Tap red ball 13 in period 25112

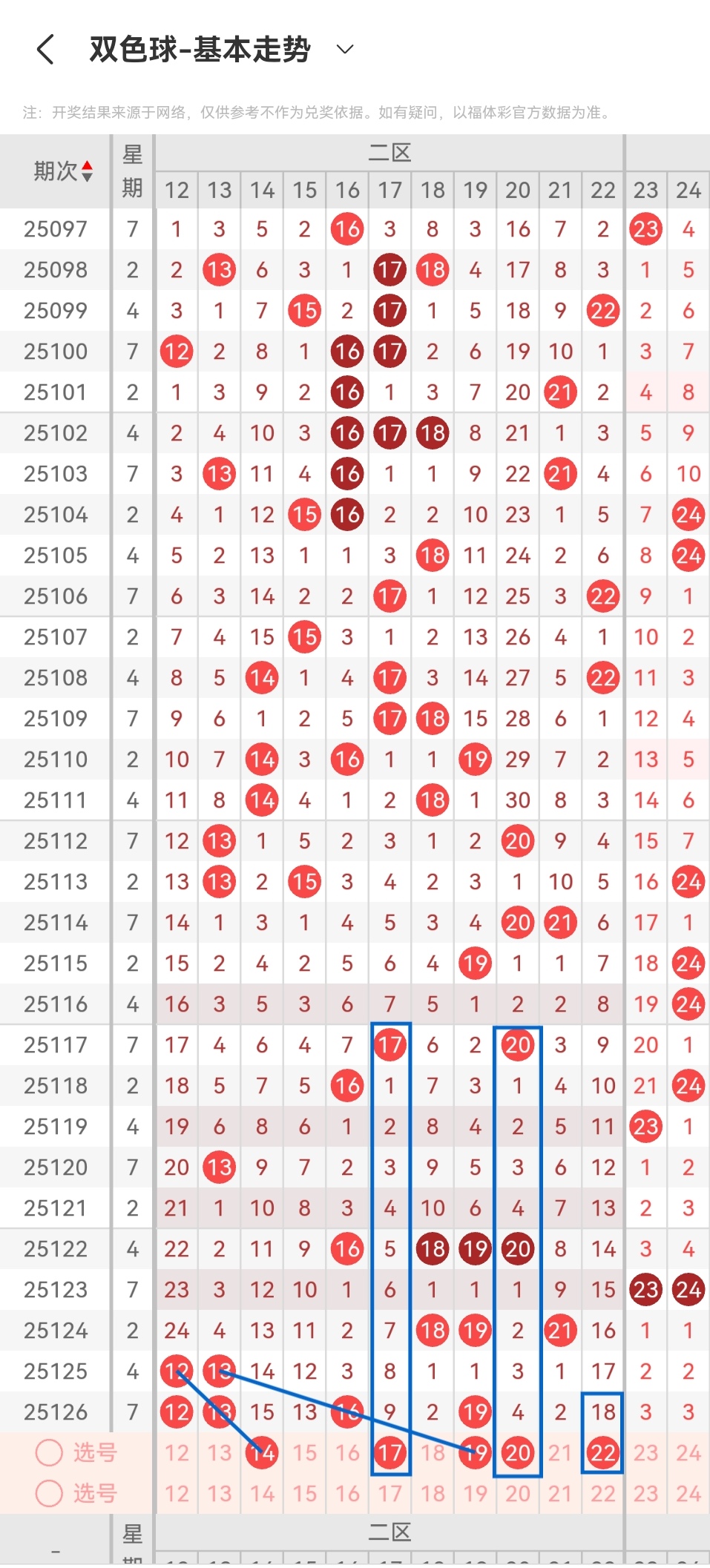[218, 840]
